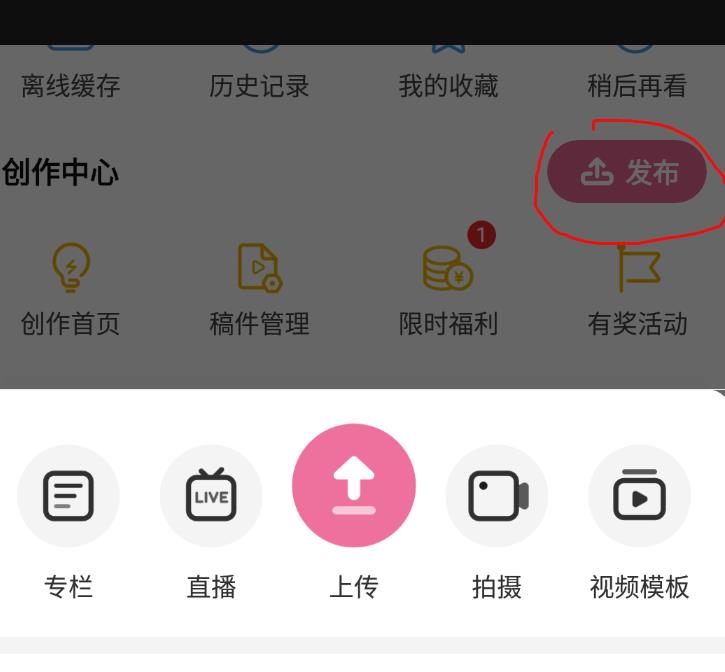Choose the 拍摄 record video option
Screen dimensions: 725x672
497,496
